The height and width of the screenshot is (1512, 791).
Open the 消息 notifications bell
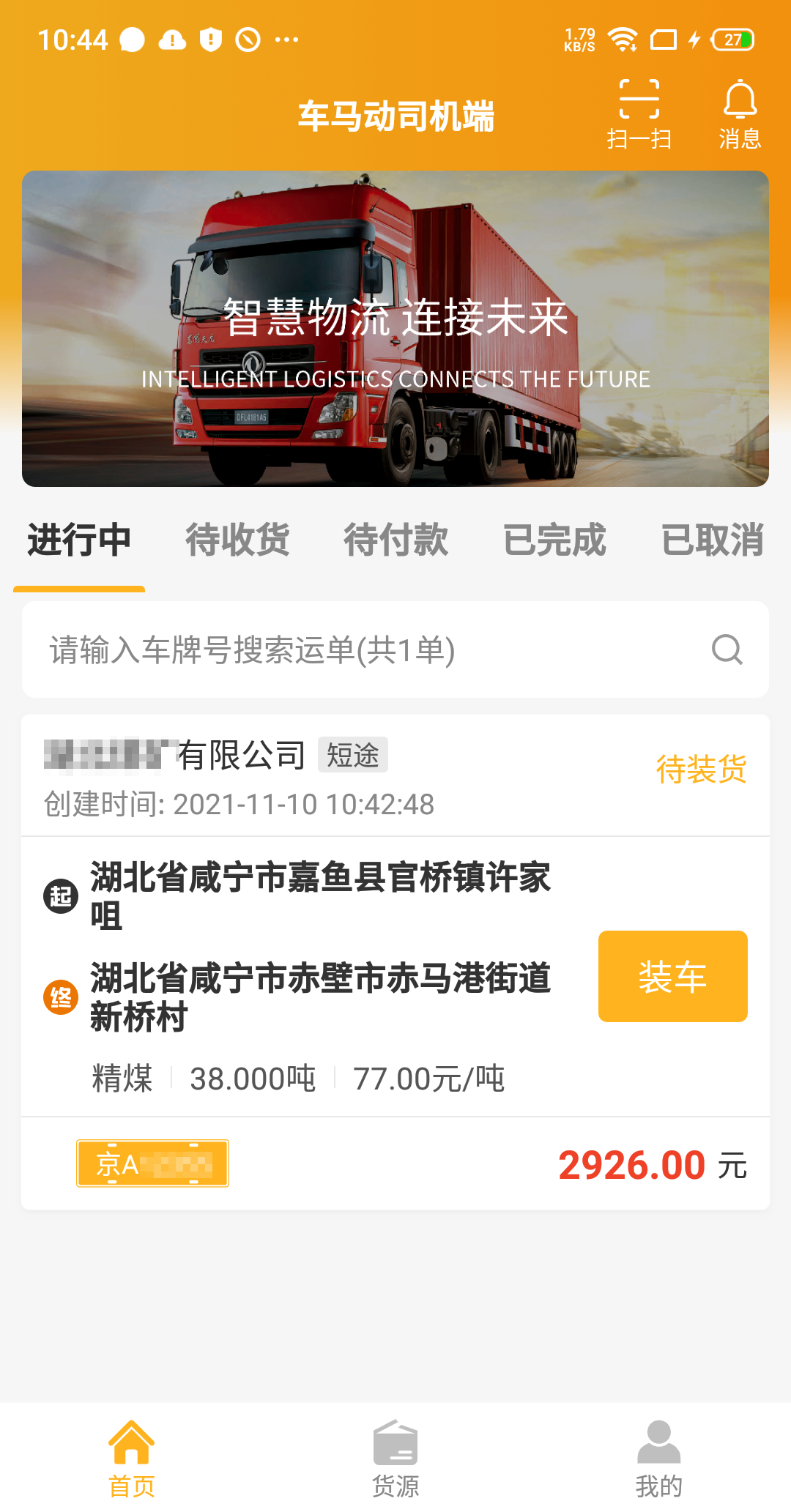click(740, 113)
